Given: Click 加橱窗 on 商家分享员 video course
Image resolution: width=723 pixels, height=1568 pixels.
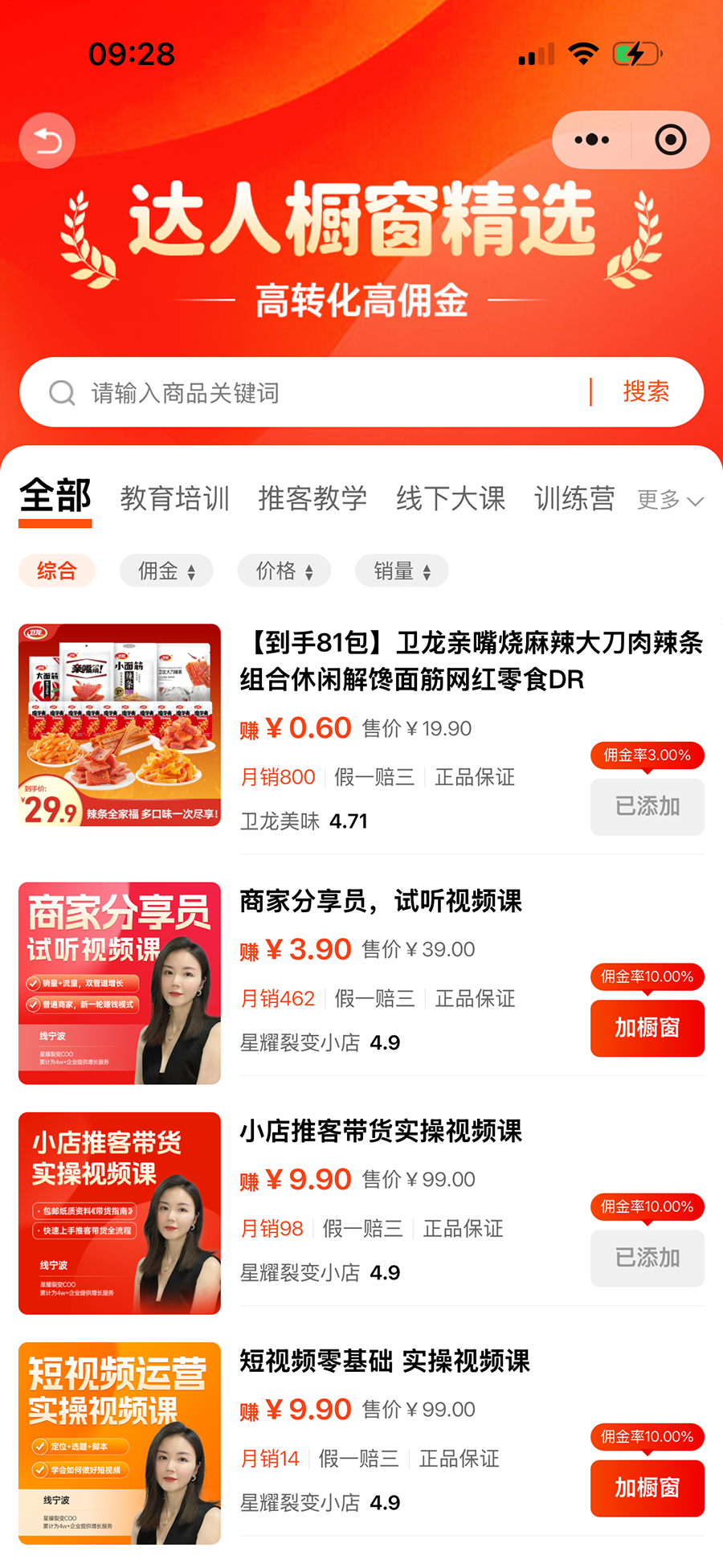Looking at the screenshot, I should tap(647, 1029).
